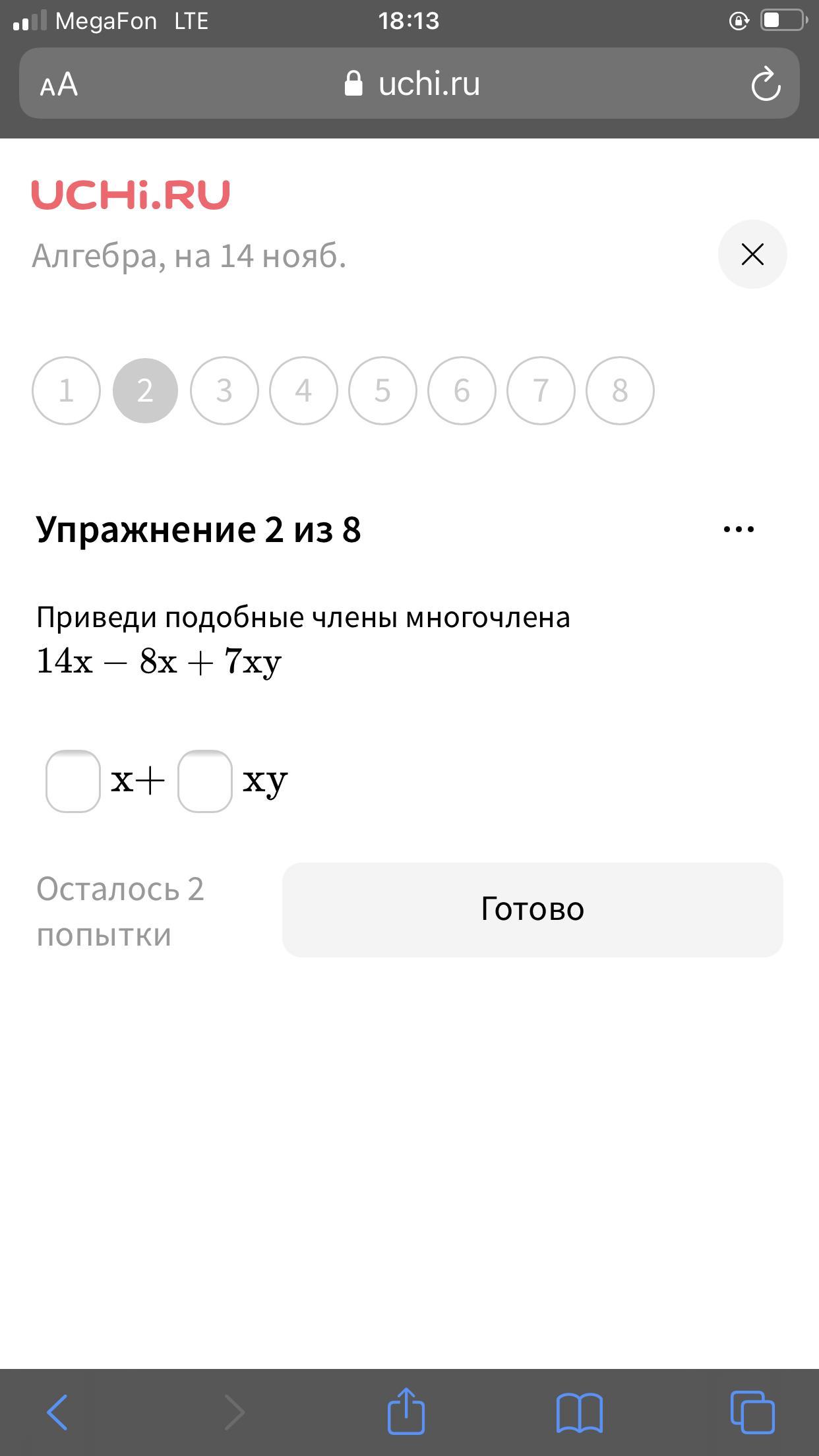Tap the uchi.ru address bar
This screenshot has height=1456, width=819.
click(412, 84)
